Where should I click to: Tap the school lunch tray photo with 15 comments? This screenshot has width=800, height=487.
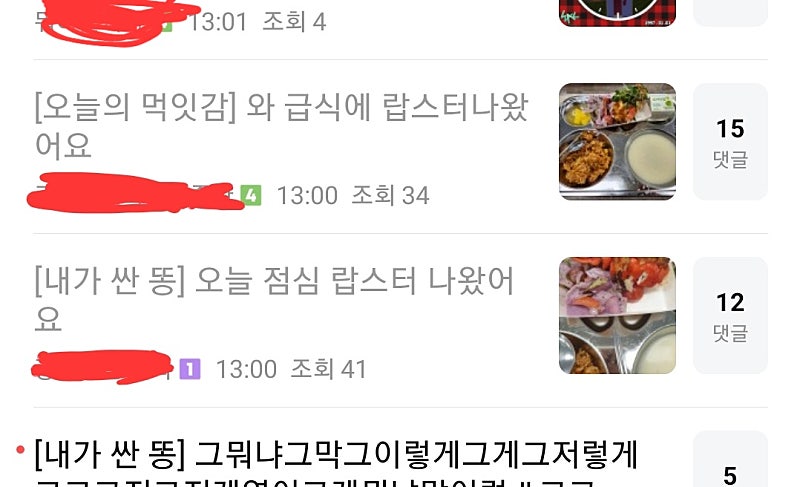(617, 142)
